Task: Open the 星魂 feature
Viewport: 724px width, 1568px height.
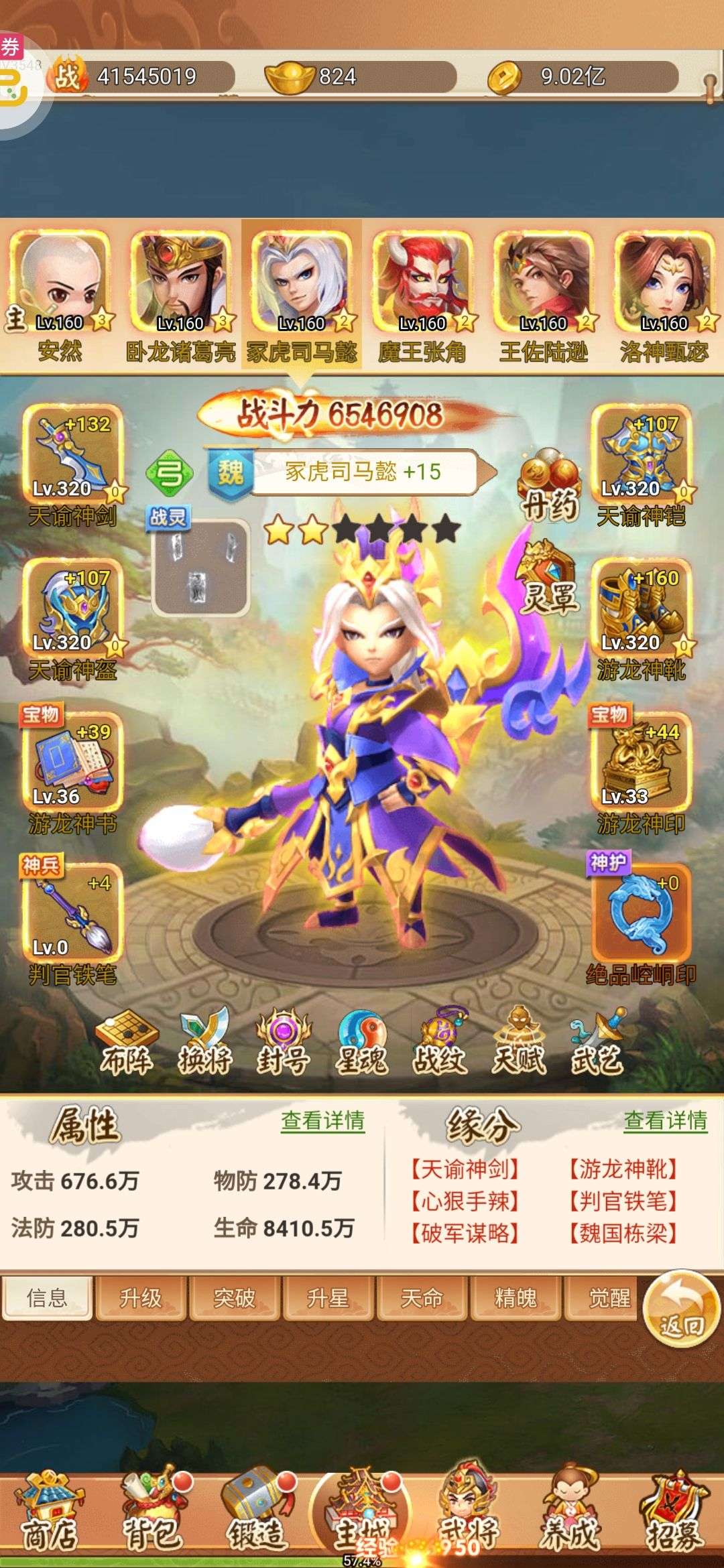Action: click(x=362, y=1043)
